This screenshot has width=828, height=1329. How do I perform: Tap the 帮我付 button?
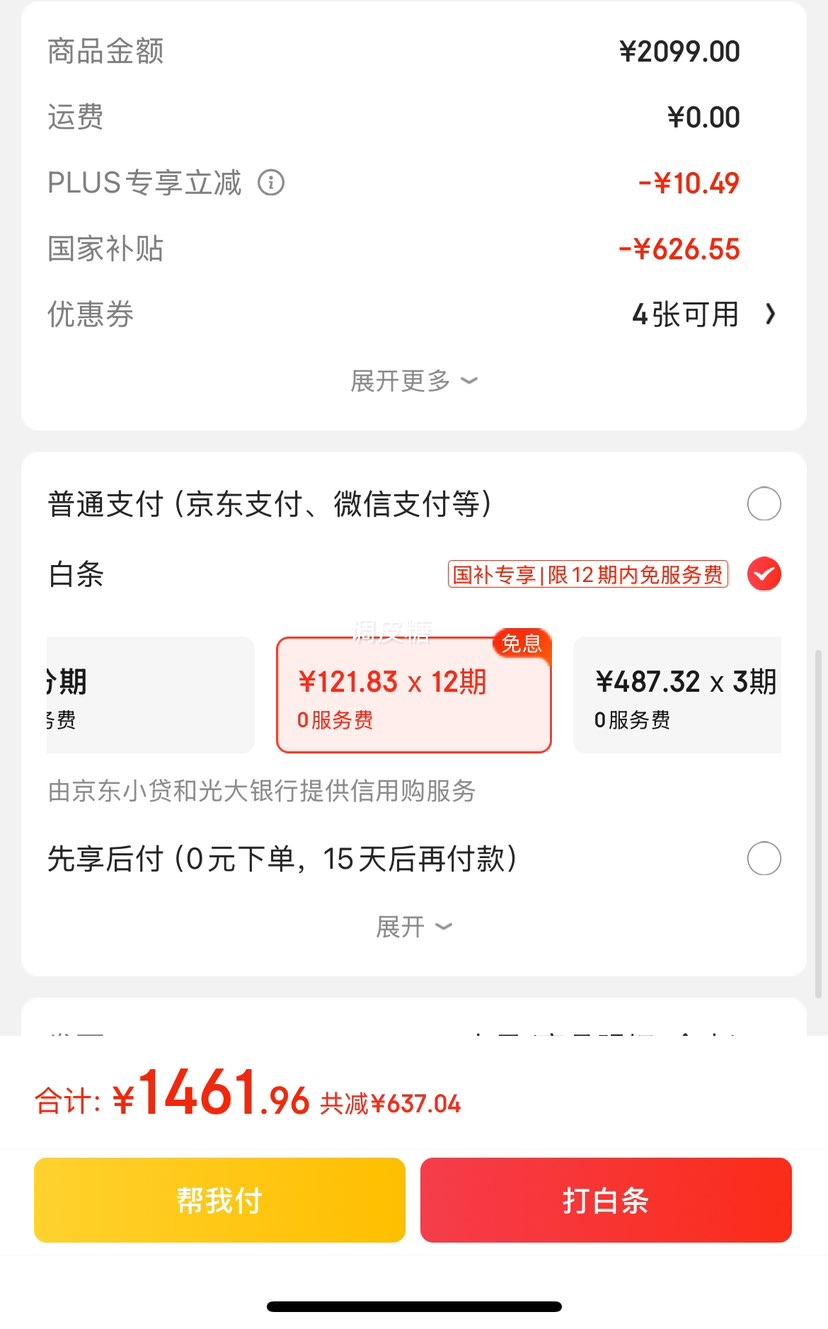tap(220, 1200)
